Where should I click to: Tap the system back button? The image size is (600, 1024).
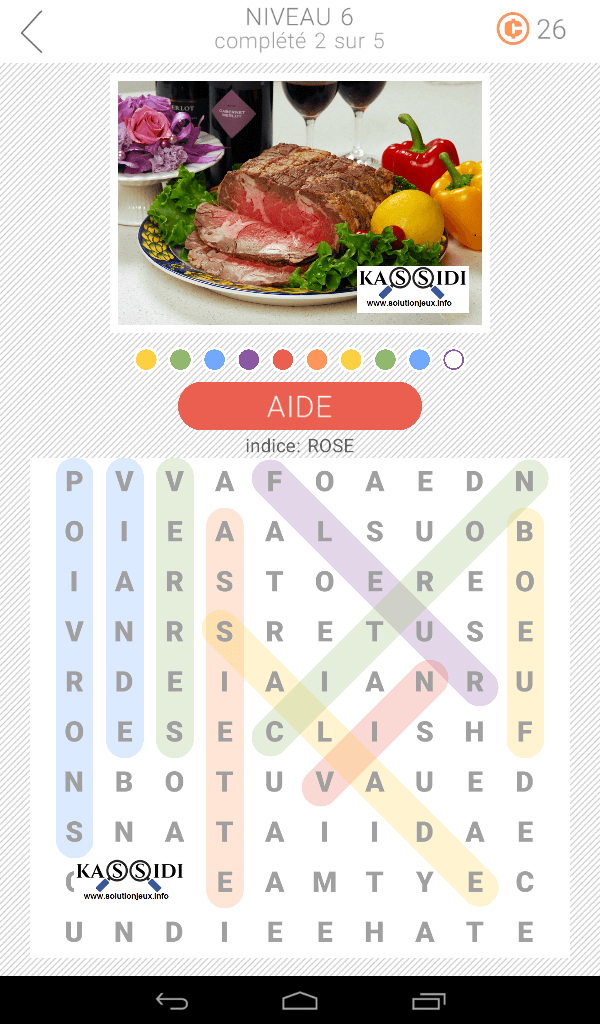pyautogui.click(x=172, y=1000)
